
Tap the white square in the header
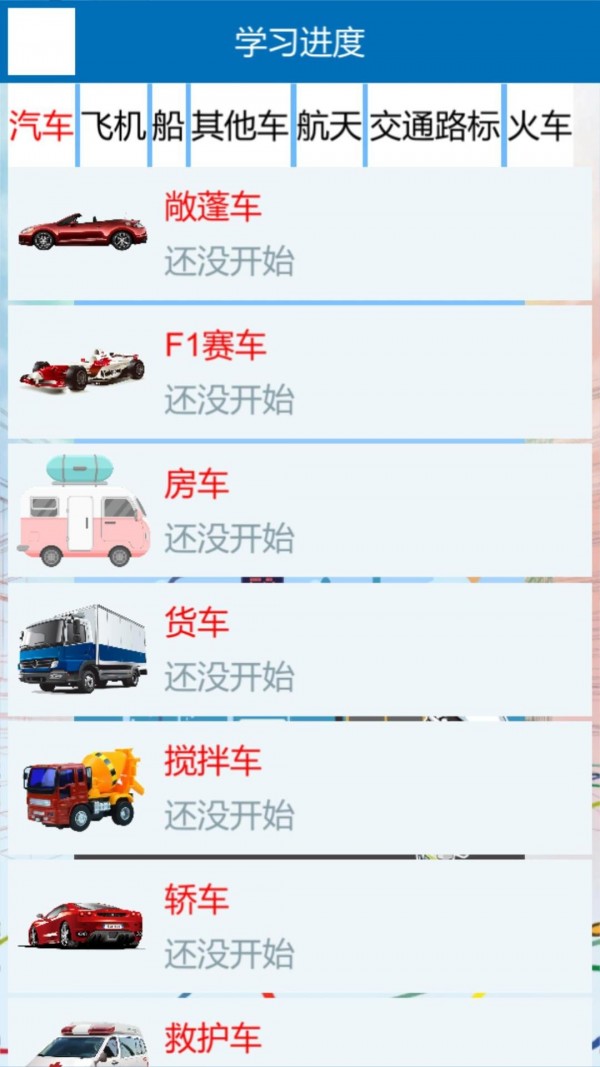(x=42, y=42)
